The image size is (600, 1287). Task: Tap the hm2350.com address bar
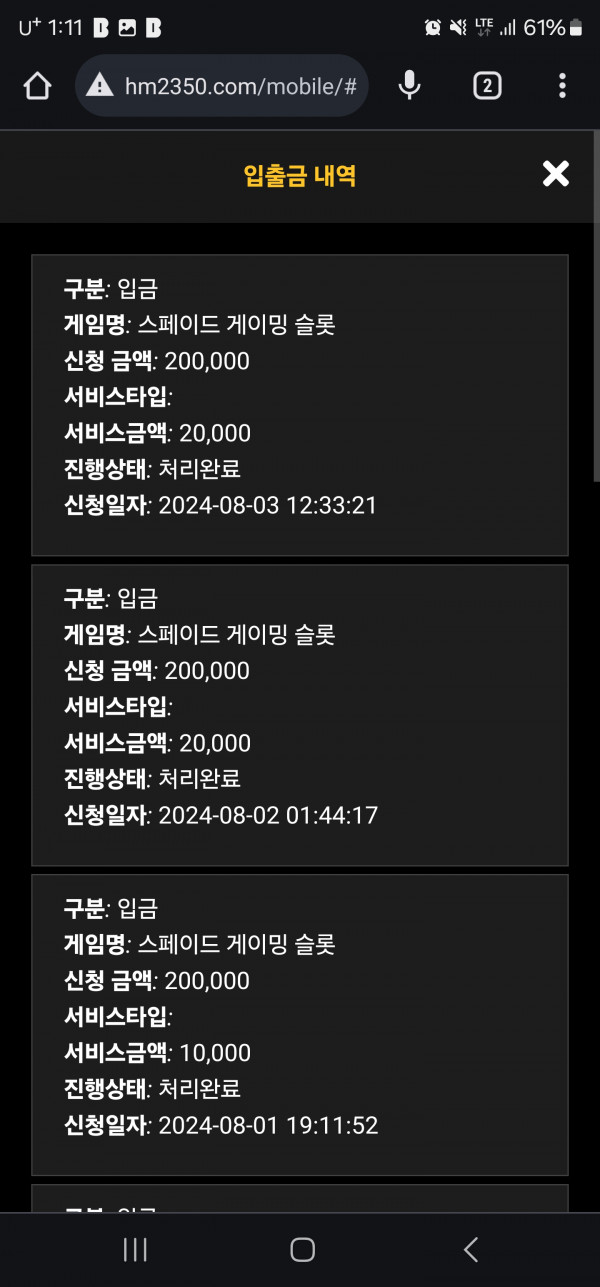221,86
